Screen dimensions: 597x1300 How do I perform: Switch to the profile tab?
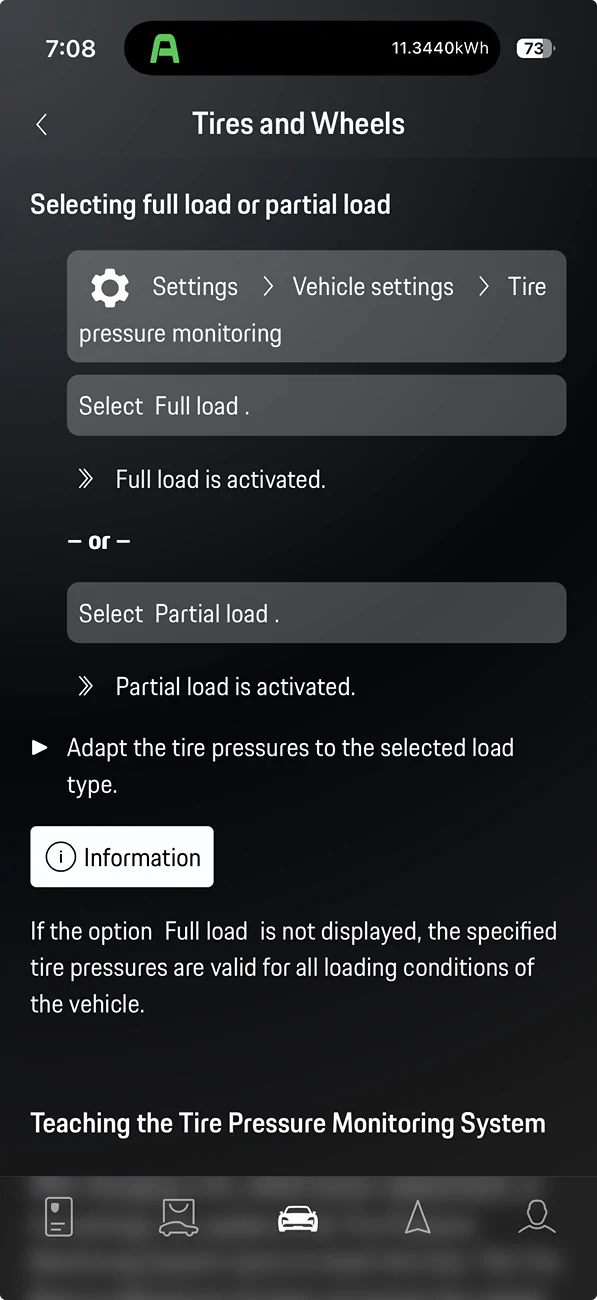(x=537, y=1217)
